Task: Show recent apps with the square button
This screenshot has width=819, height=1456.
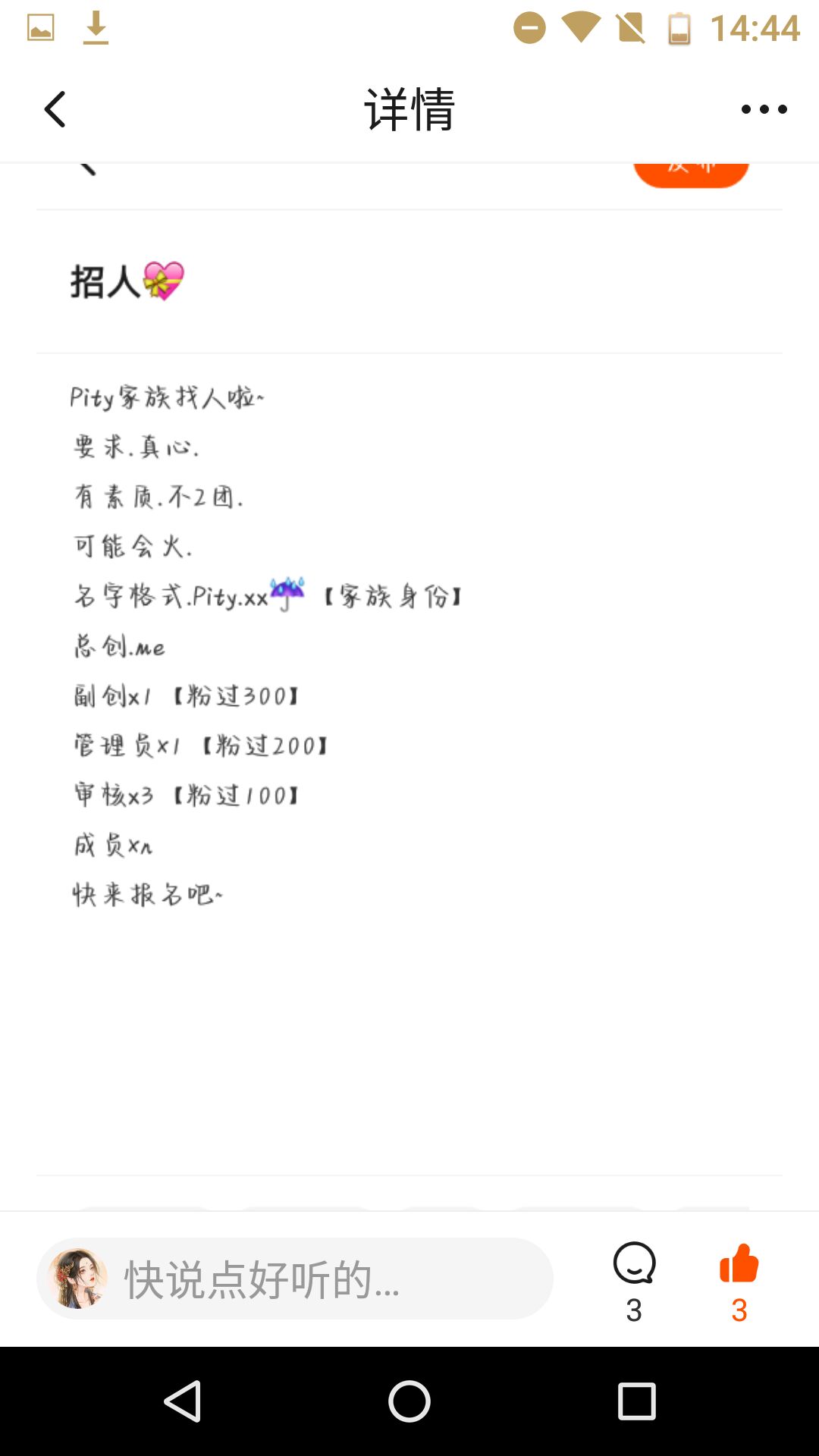Action: 636,1401
